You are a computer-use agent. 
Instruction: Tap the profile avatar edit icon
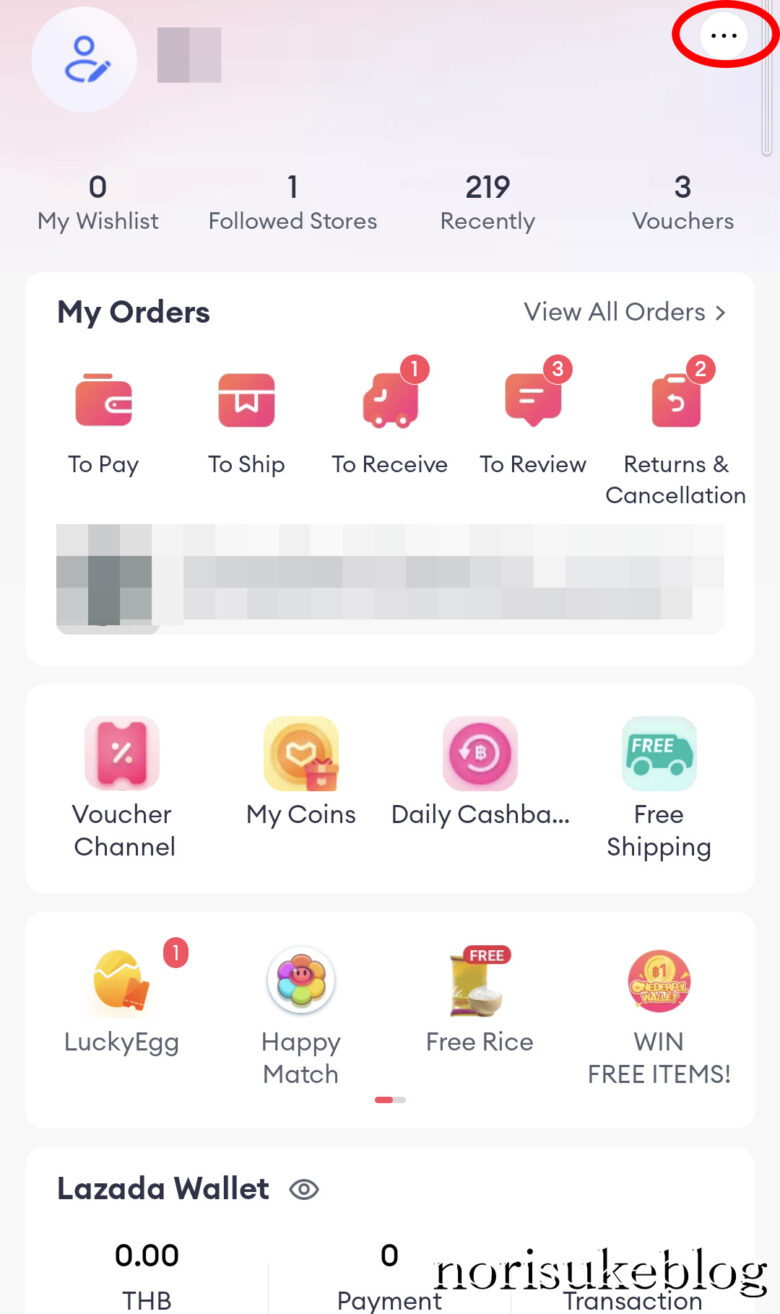click(84, 60)
